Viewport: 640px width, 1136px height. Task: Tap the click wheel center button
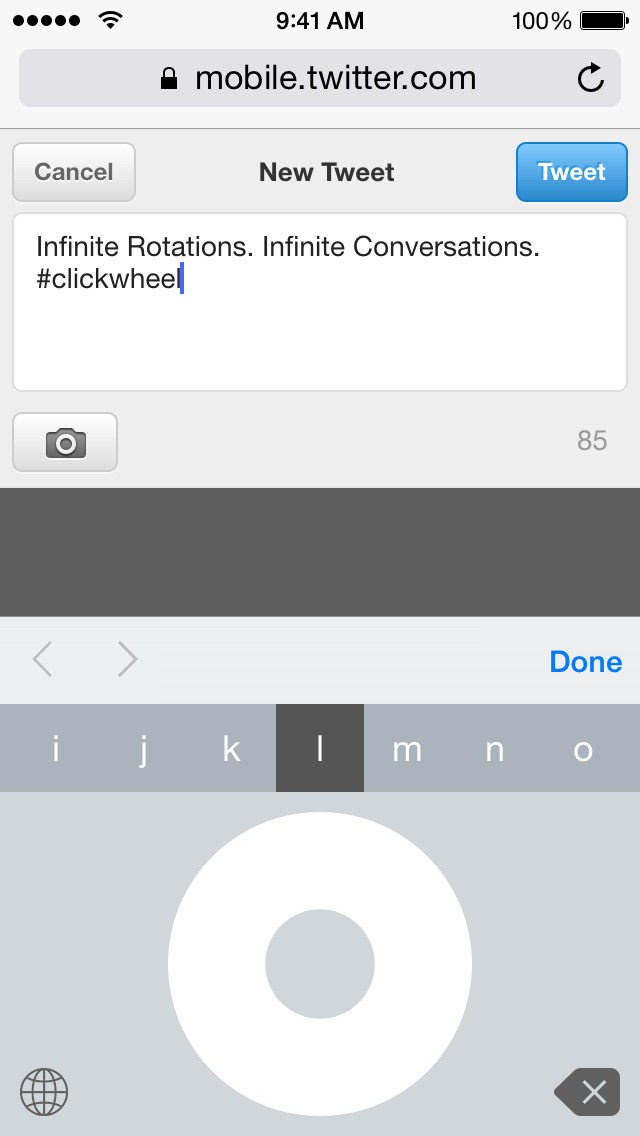tap(320, 964)
